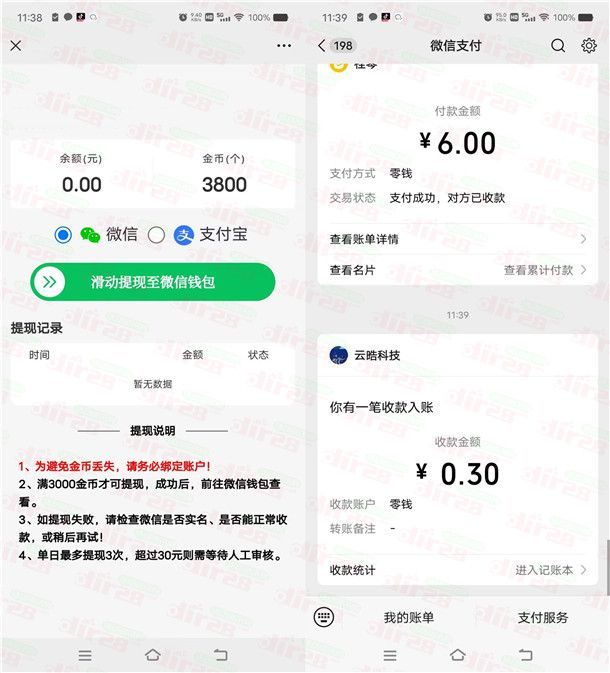Open the 云皓科技 payment received card
This screenshot has width=610, height=673.
click(458, 440)
